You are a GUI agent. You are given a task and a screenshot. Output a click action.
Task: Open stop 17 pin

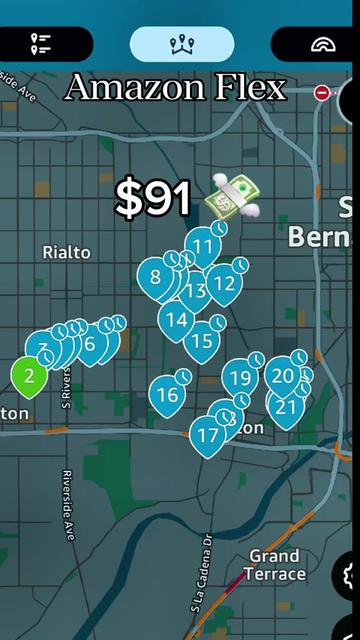point(208,436)
